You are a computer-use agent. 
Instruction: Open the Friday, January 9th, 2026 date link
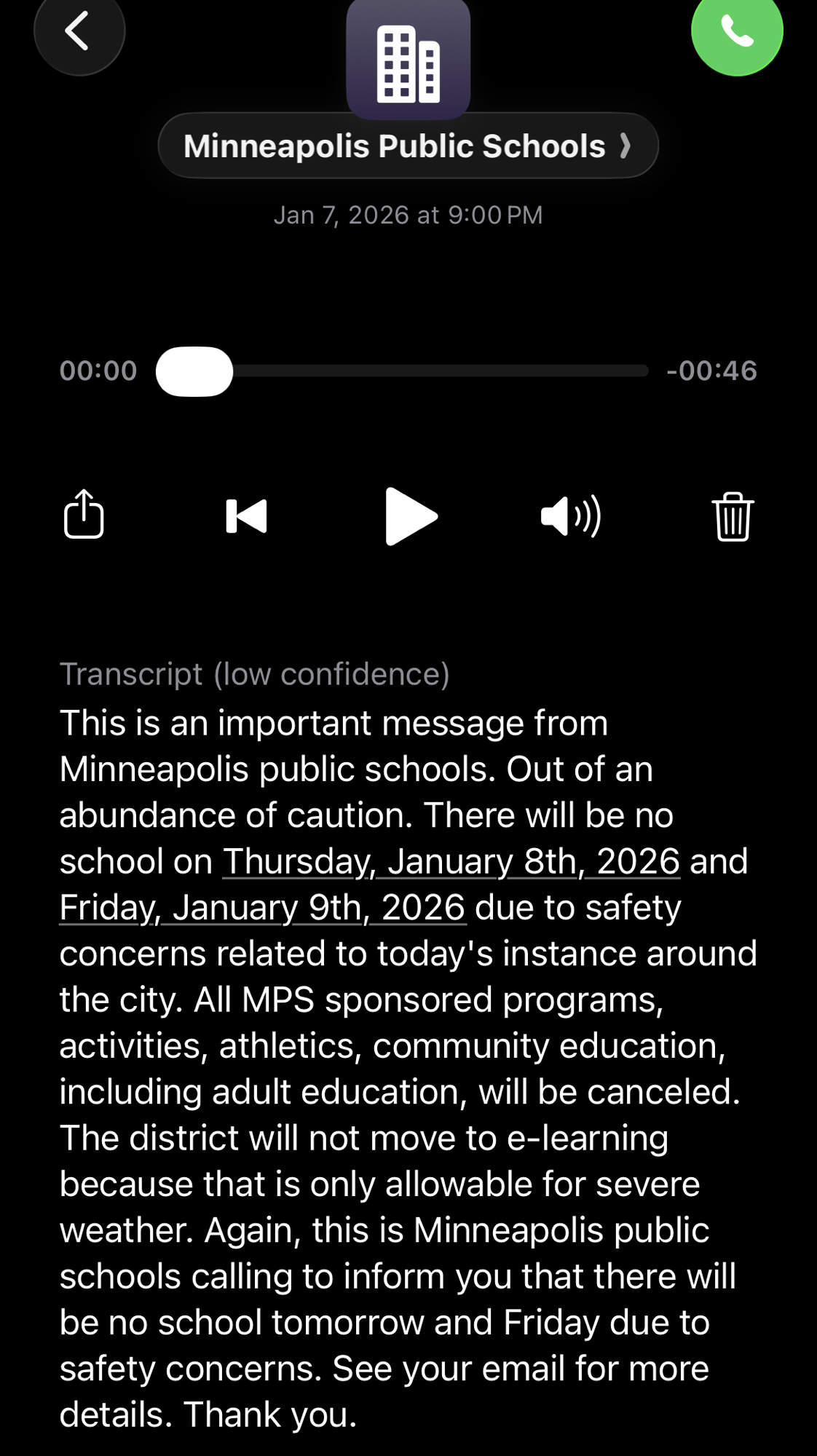pyautogui.click(x=262, y=908)
